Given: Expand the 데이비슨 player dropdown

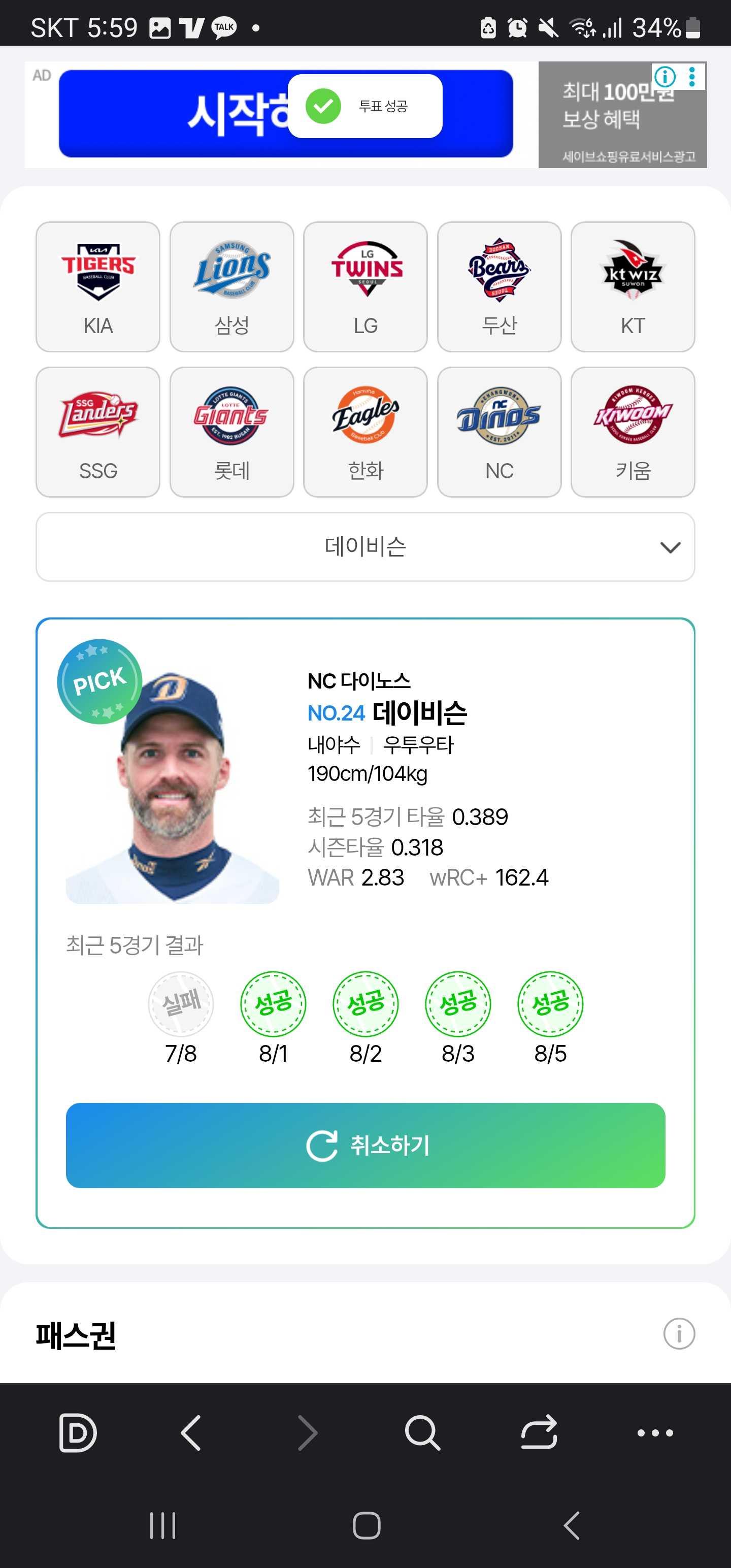Looking at the screenshot, I should pyautogui.click(x=365, y=546).
